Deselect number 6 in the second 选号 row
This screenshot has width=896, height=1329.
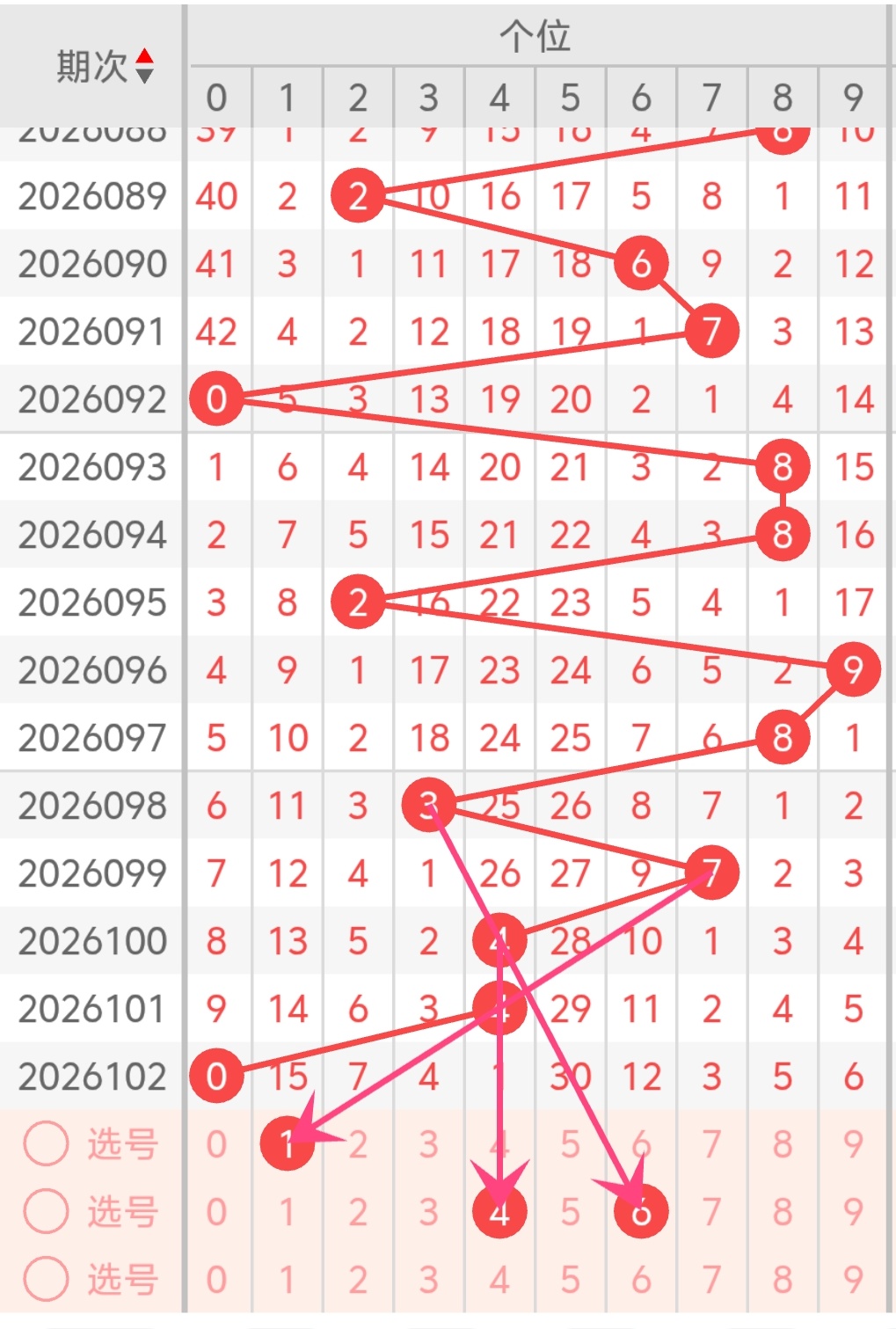tap(641, 1212)
